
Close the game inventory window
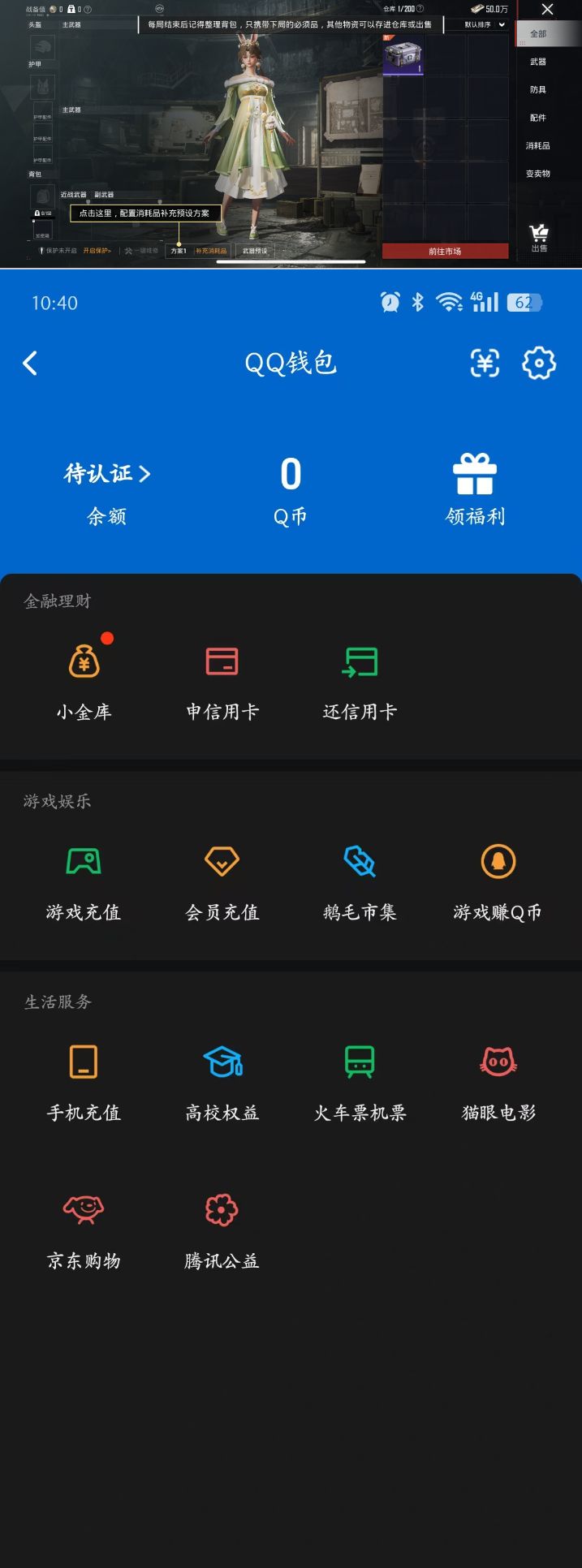(x=547, y=10)
